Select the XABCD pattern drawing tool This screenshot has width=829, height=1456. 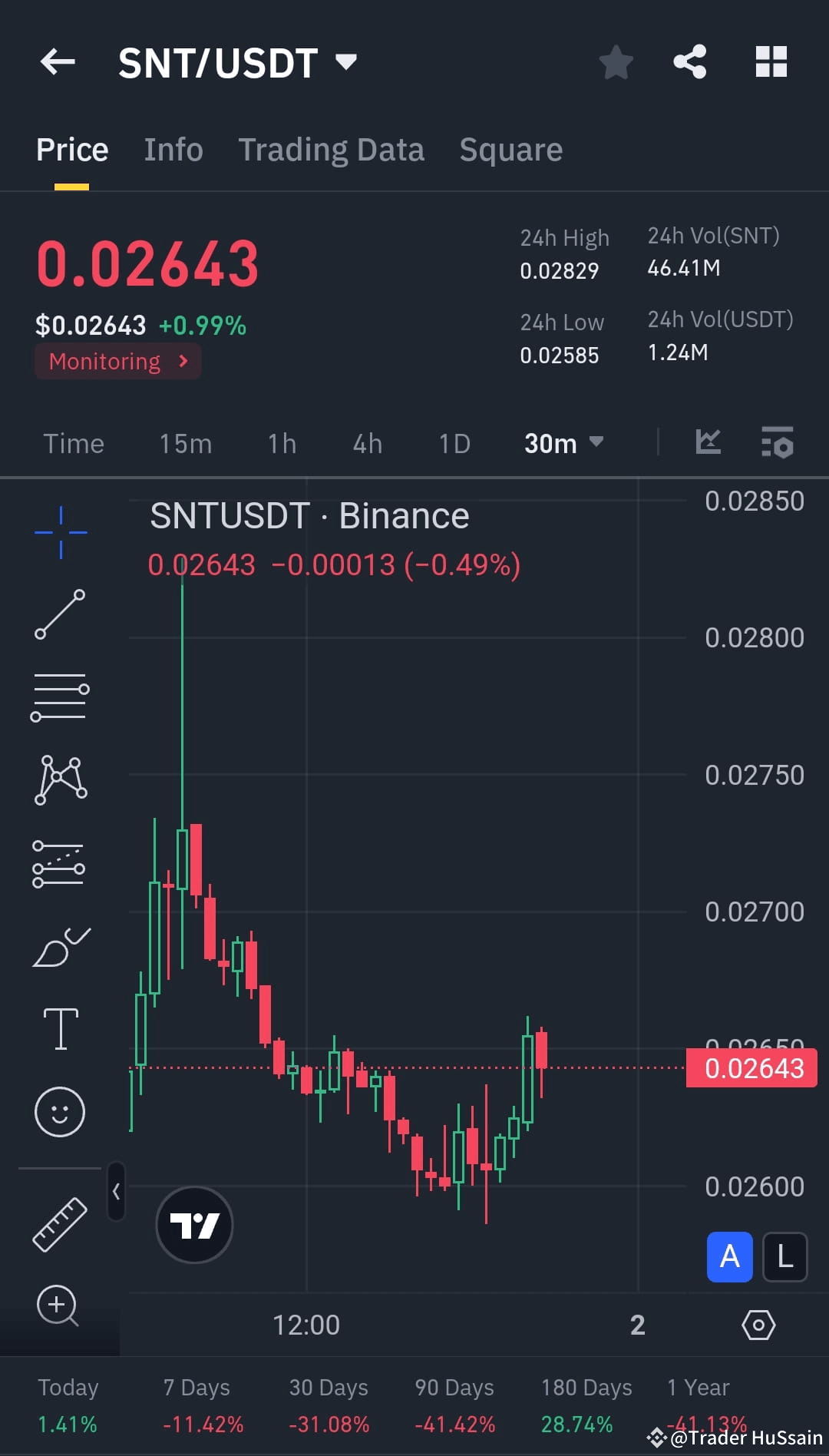[61, 779]
